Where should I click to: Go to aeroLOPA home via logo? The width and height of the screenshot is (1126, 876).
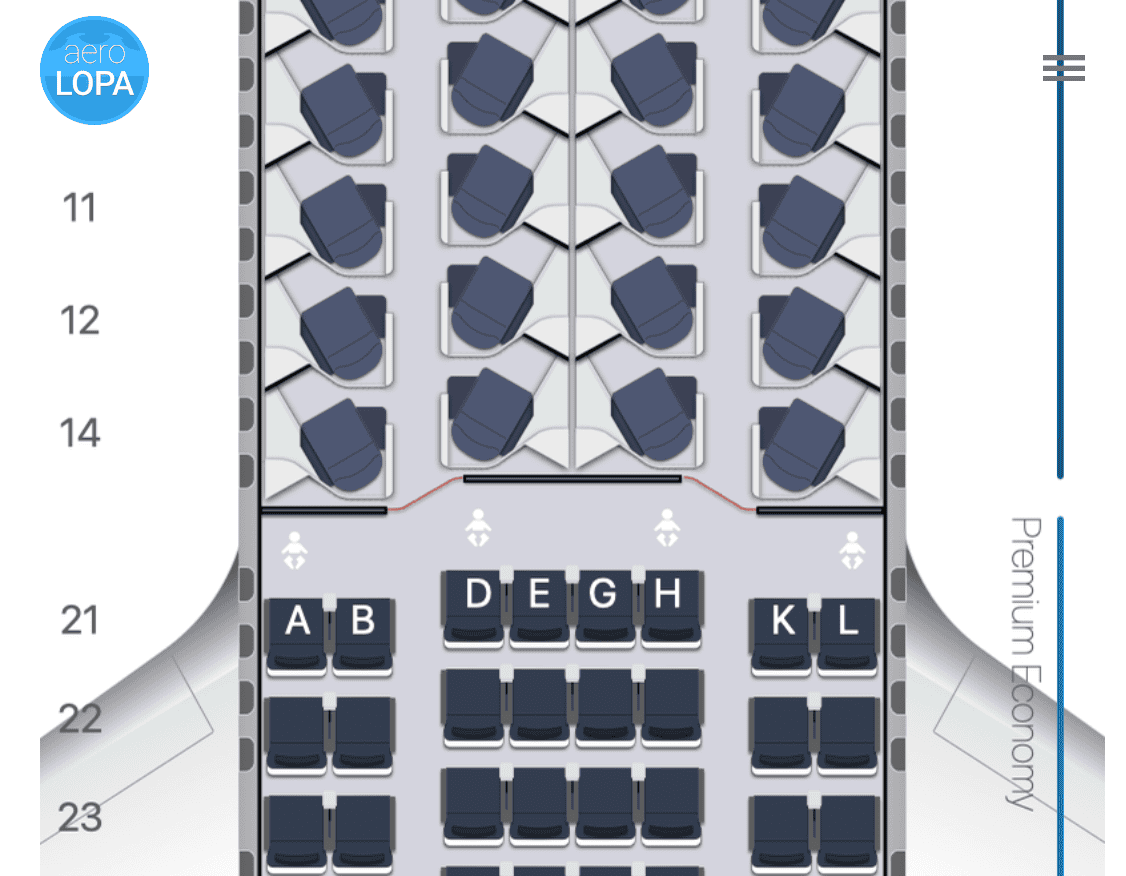click(94, 70)
